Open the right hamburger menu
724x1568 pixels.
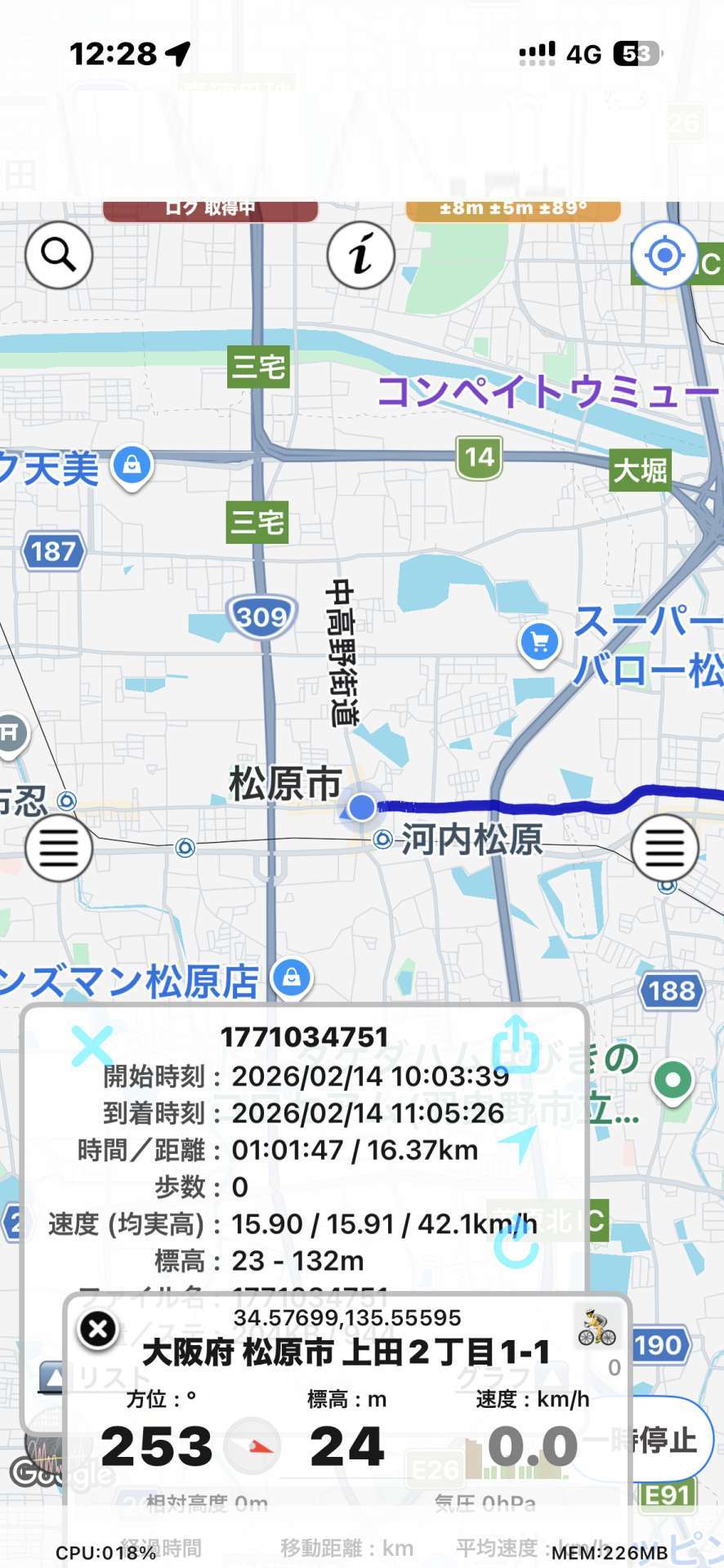664,848
